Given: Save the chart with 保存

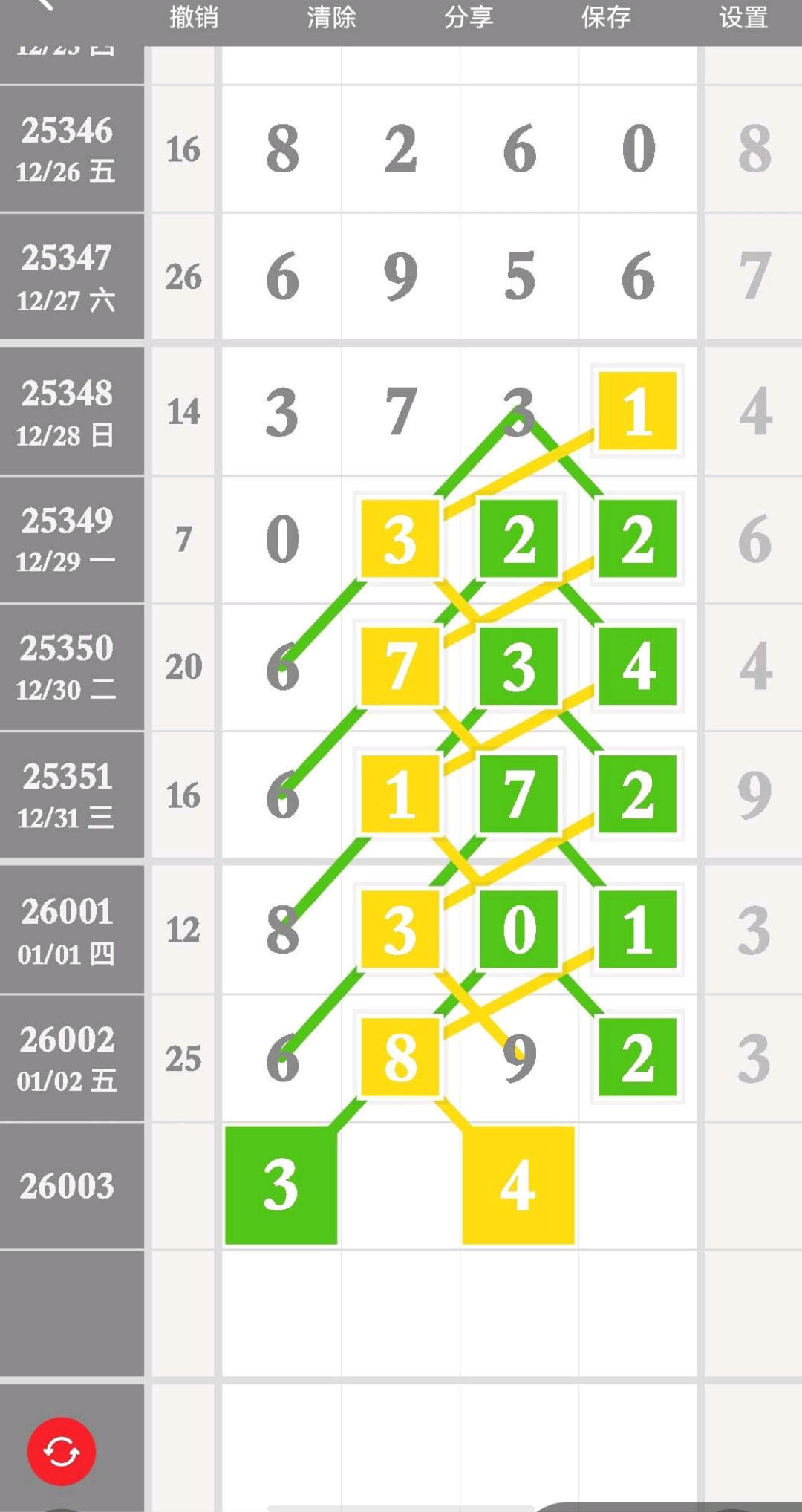Looking at the screenshot, I should pyautogui.click(x=606, y=17).
